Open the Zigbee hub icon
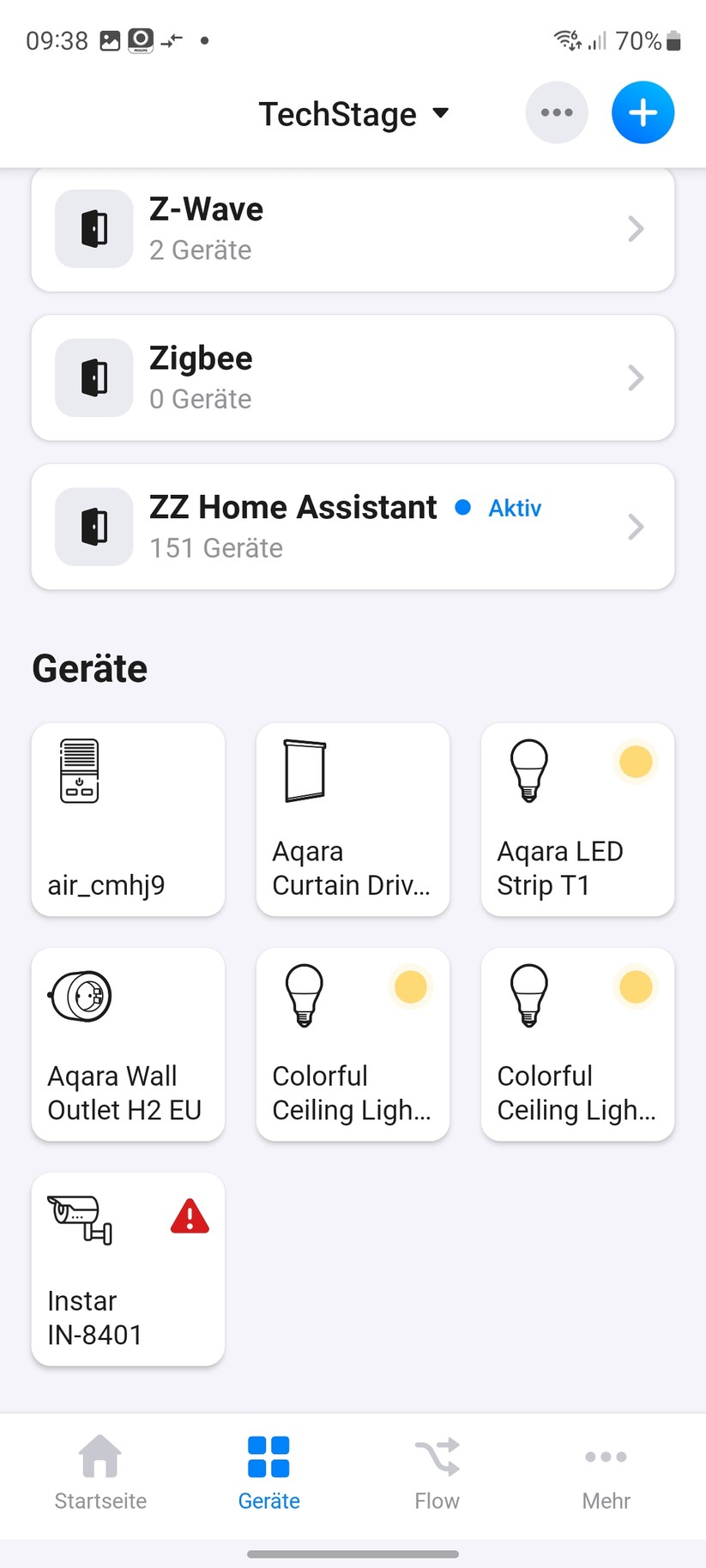Image resolution: width=706 pixels, height=1568 pixels. point(94,377)
